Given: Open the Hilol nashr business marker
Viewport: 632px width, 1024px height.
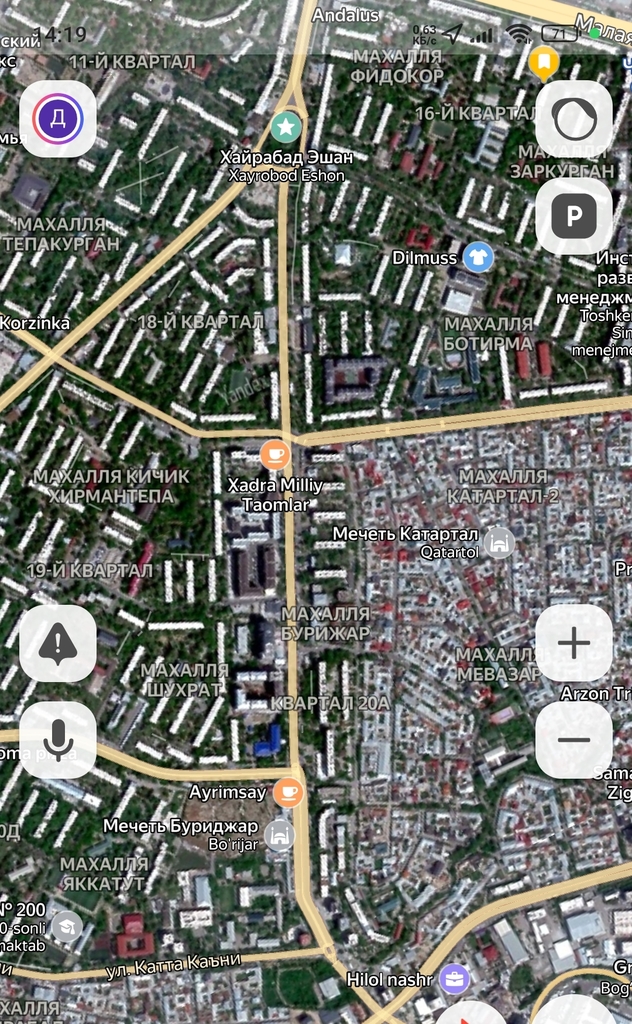Looking at the screenshot, I should click(x=454, y=978).
